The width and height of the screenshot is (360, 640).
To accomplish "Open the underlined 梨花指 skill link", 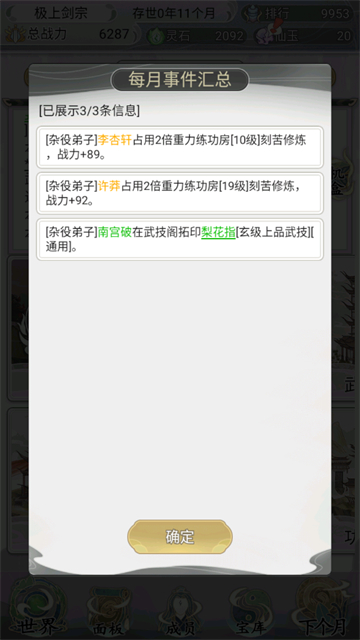I will pos(218,233).
